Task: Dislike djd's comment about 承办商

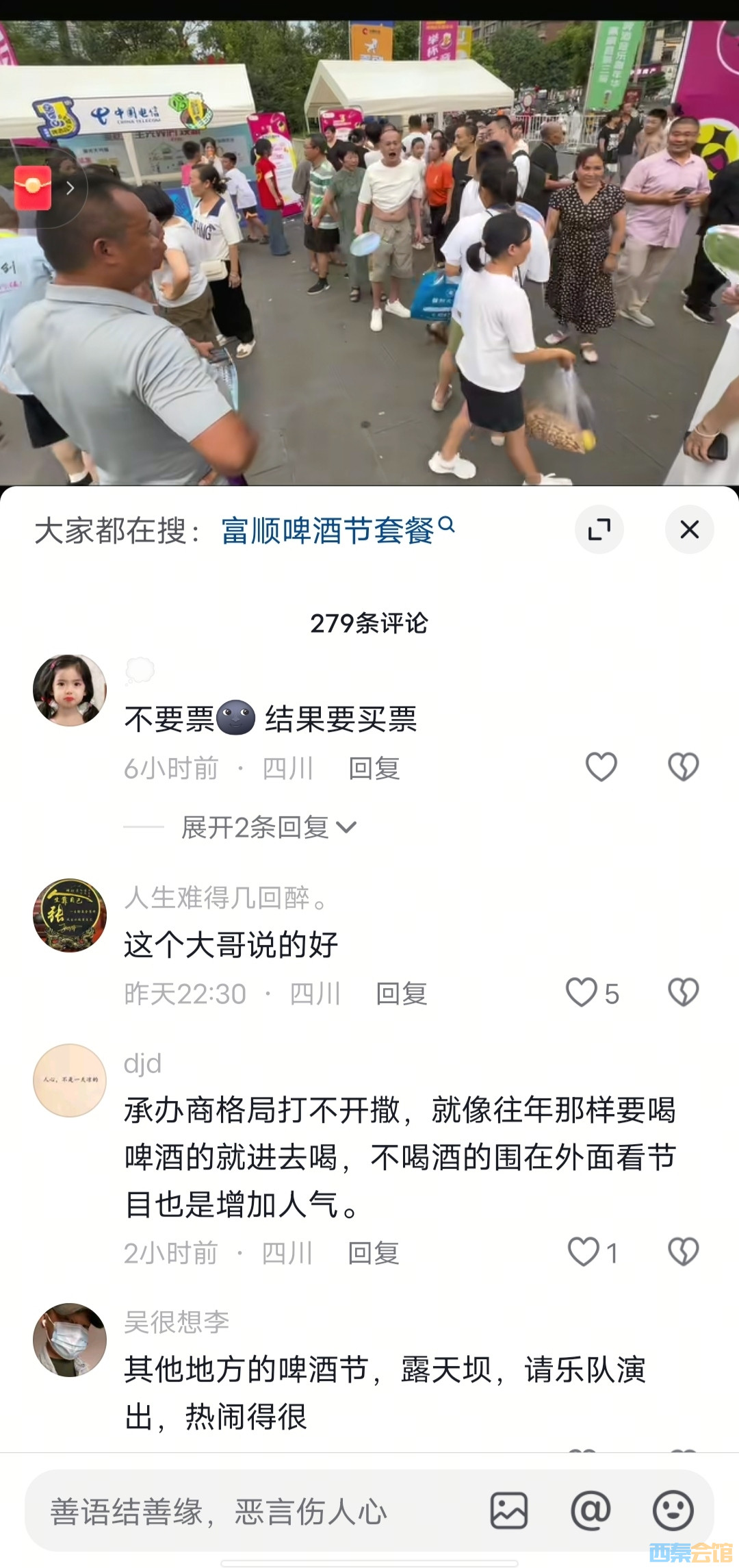Action: (683, 1252)
